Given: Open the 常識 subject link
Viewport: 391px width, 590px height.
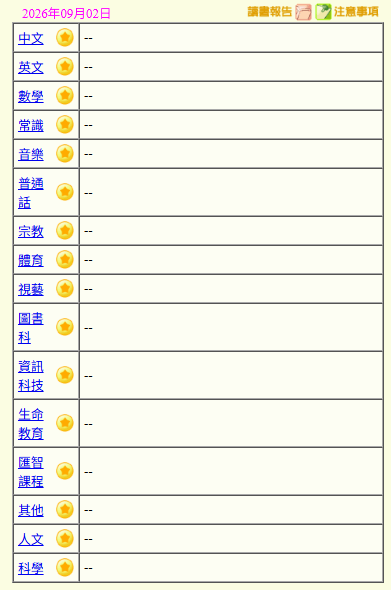Looking at the screenshot, I should pyautogui.click(x=31, y=125).
